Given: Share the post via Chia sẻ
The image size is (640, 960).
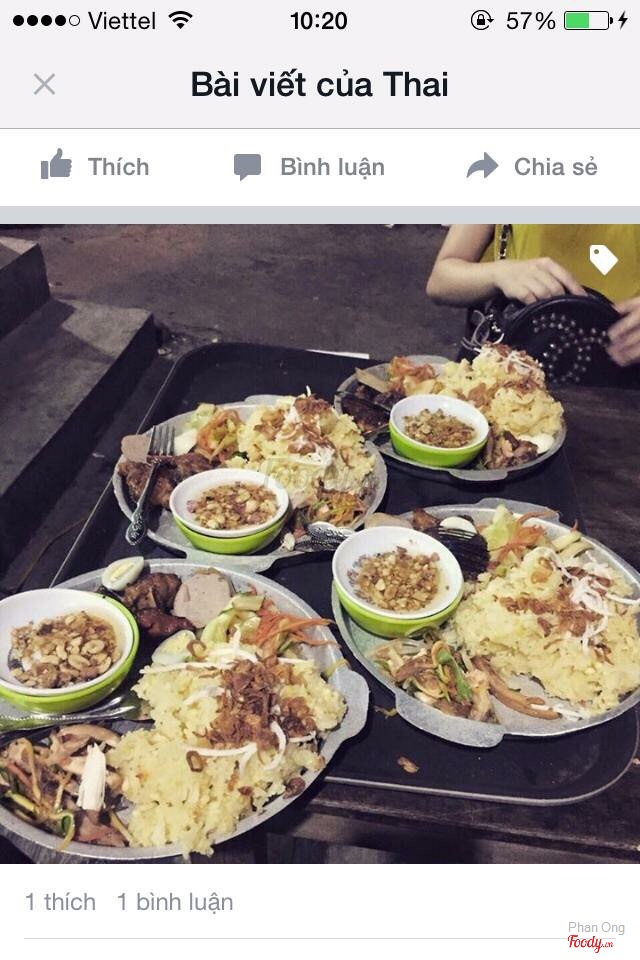Looking at the screenshot, I should (532, 167).
